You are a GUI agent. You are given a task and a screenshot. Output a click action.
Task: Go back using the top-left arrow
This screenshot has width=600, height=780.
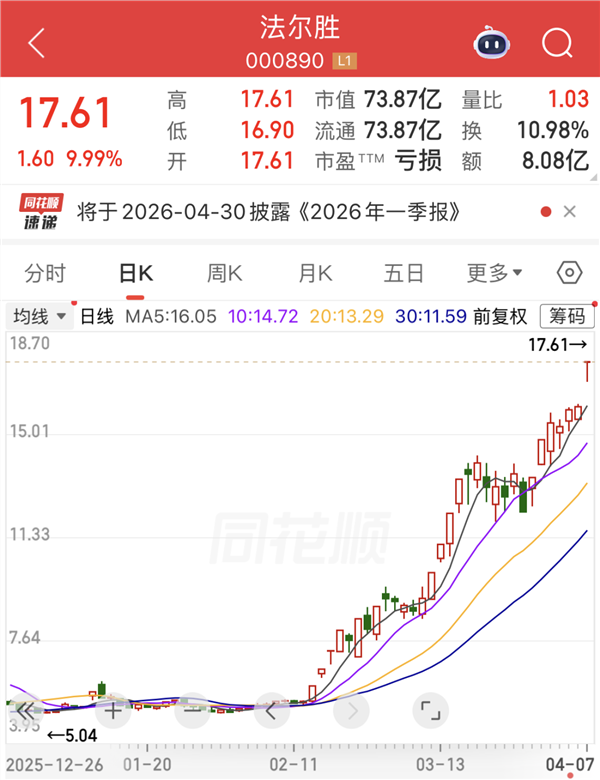pos(37,43)
